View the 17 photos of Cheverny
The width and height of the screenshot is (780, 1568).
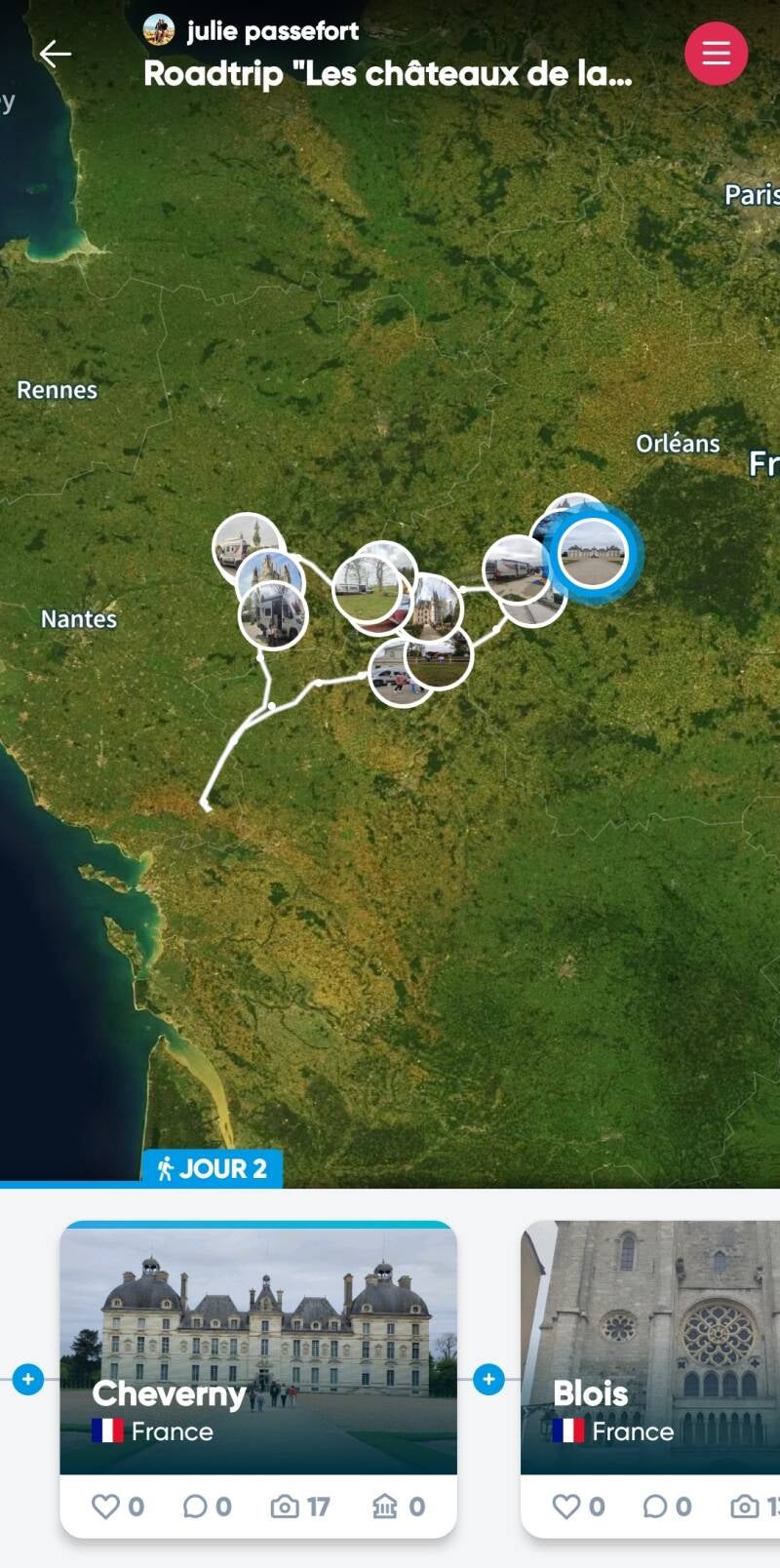(x=299, y=1507)
